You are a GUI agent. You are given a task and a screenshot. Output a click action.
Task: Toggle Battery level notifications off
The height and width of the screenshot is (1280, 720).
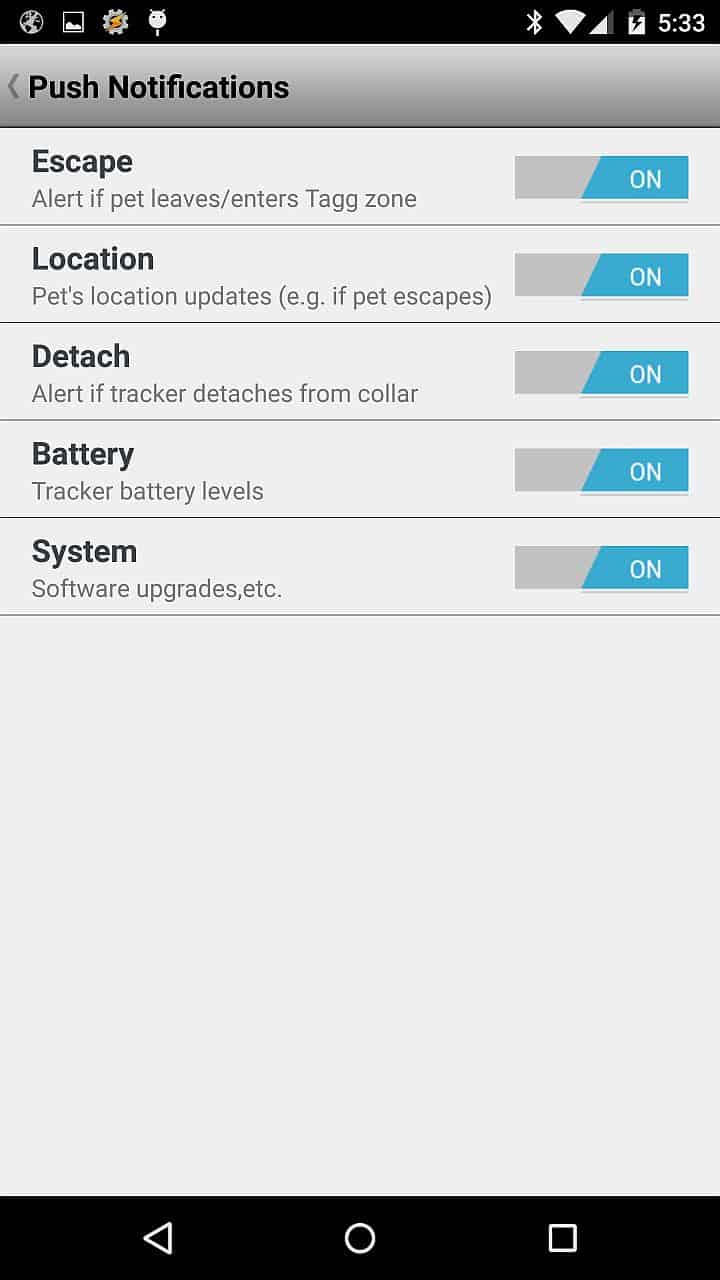(601, 471)
